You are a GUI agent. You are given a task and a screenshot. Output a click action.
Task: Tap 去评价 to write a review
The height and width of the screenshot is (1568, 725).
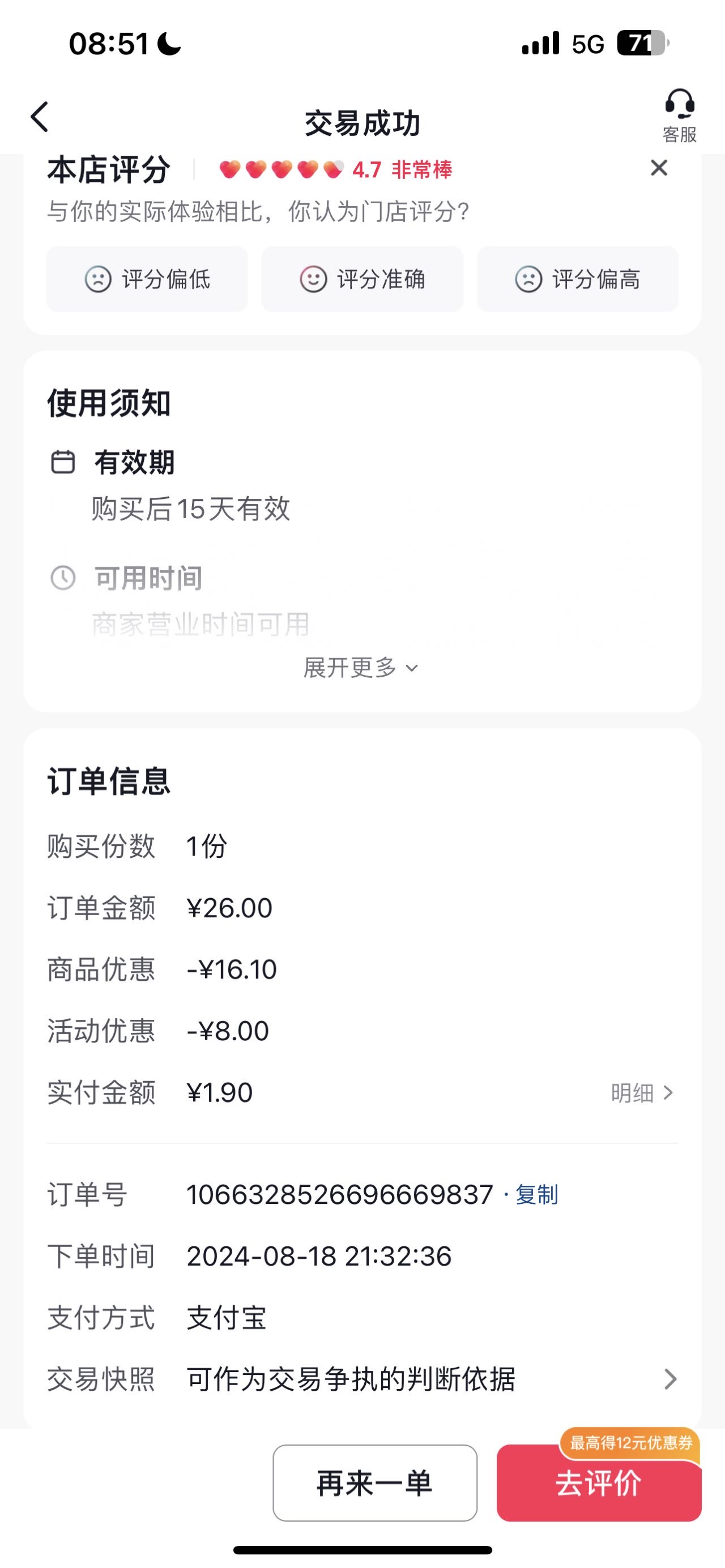[x=599, y=1483]
